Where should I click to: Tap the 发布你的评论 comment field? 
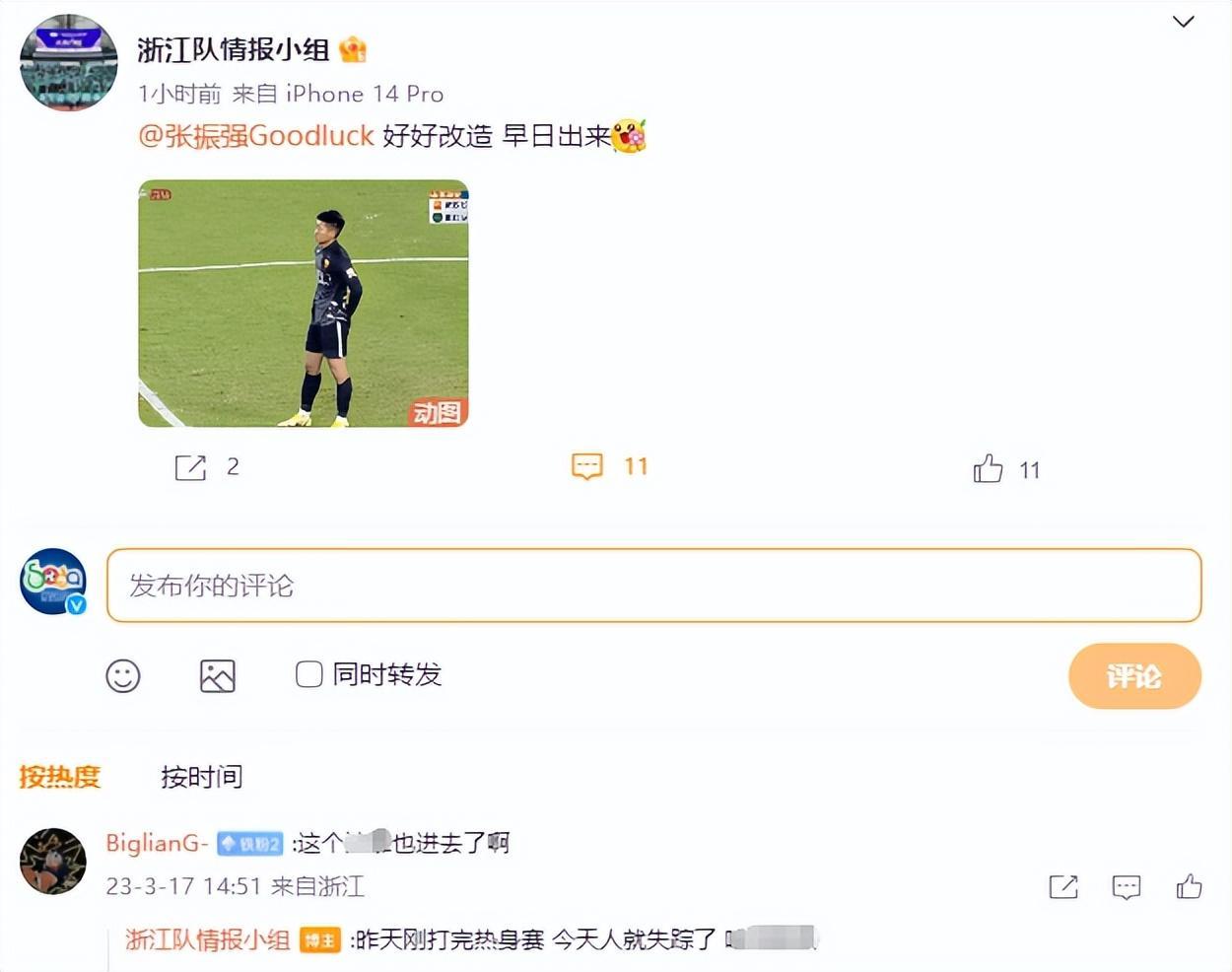(x=653, y=586)
